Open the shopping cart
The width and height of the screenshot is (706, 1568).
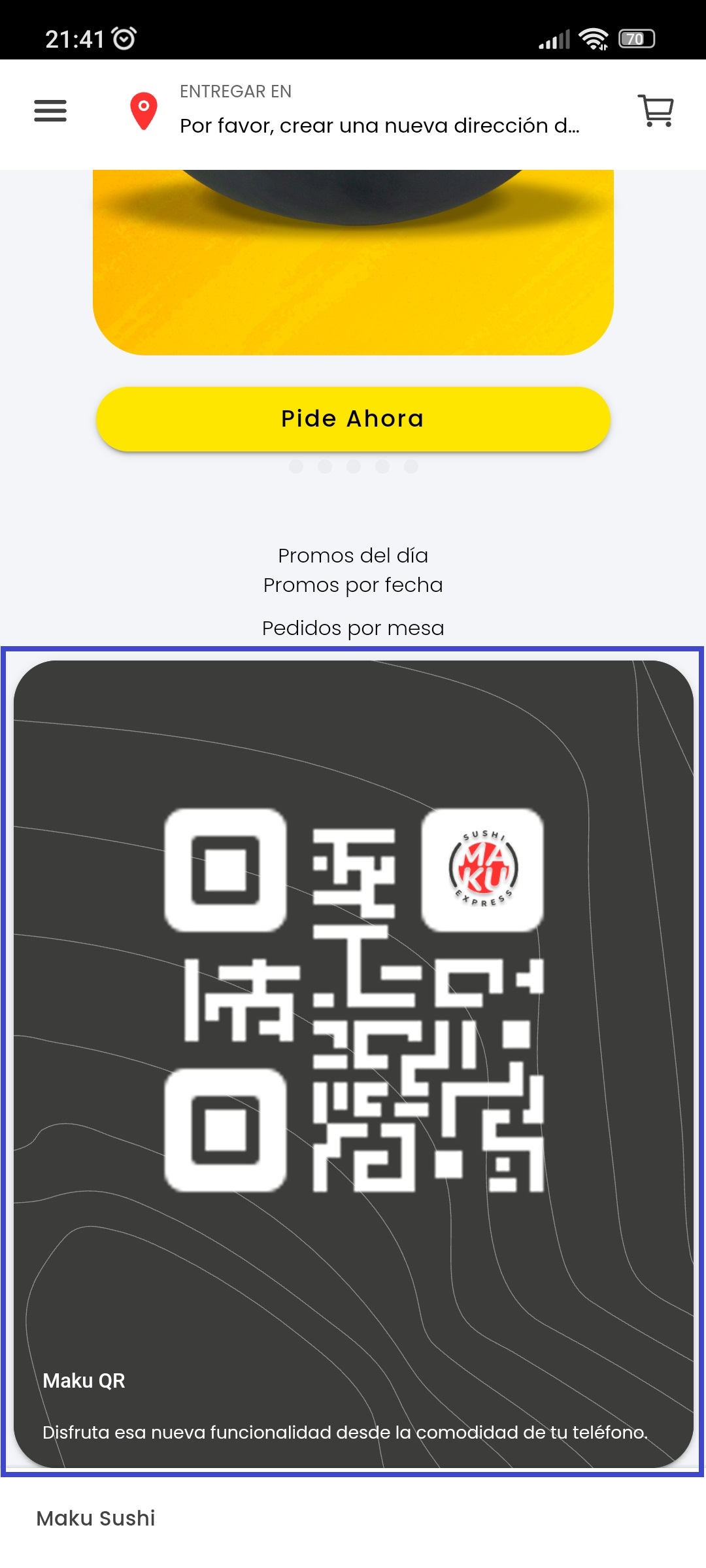tap(656, 111)
